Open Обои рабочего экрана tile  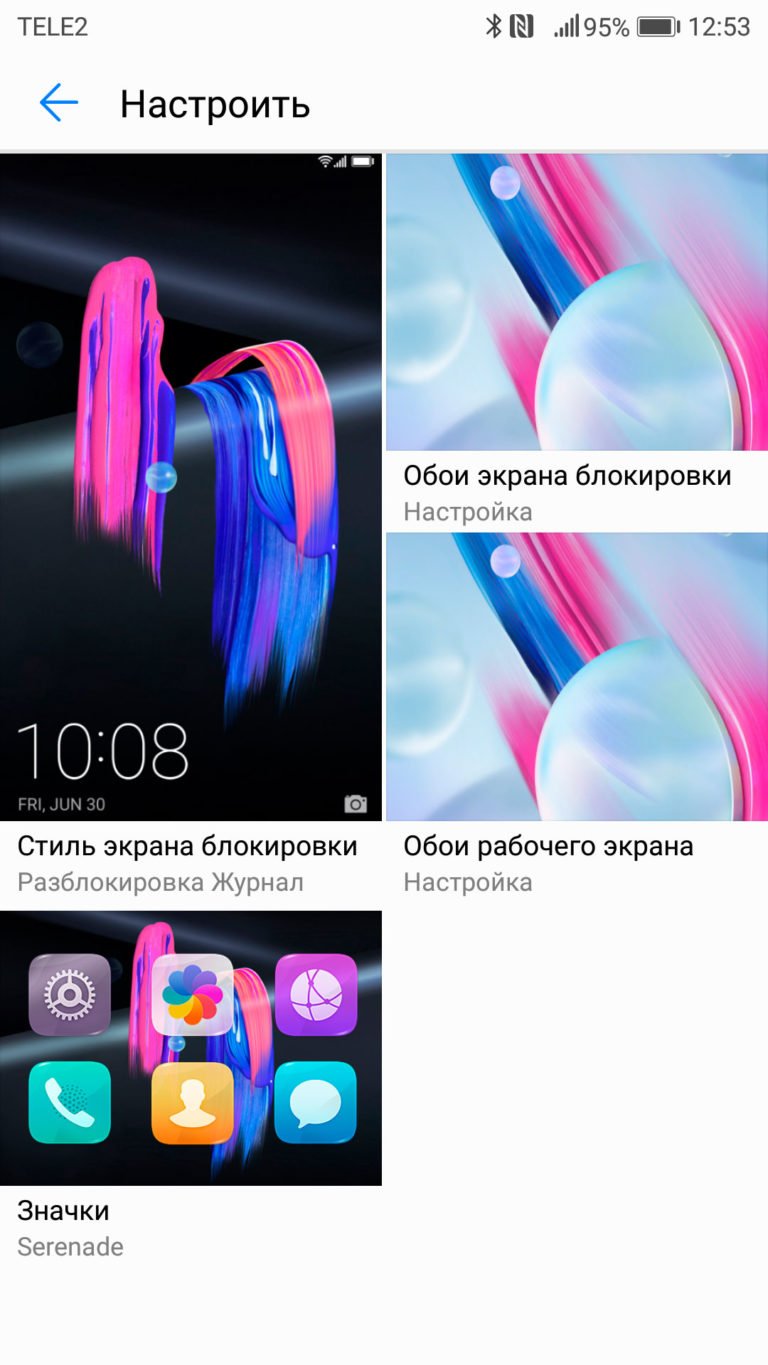pyautogui.click(x=577, y=716)
